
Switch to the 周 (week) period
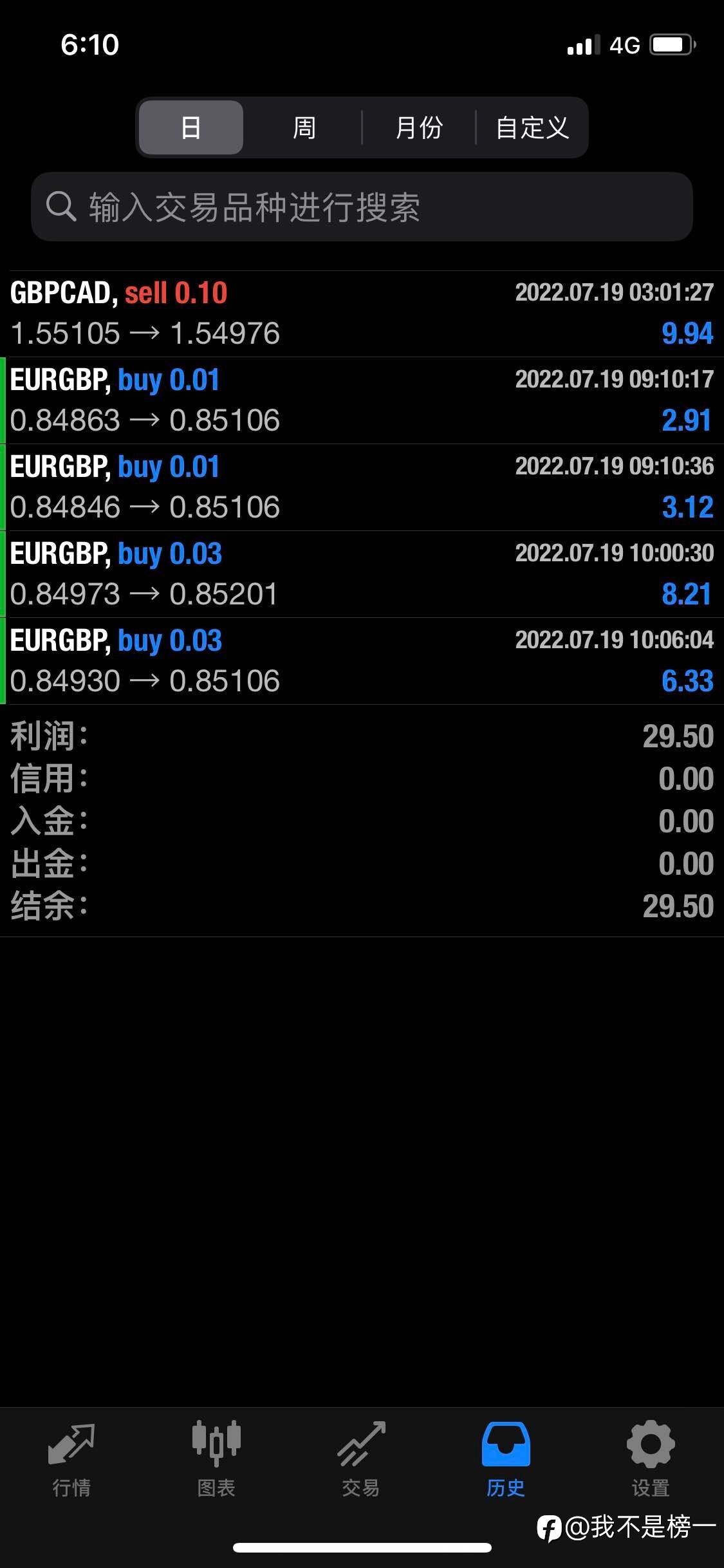304,127
